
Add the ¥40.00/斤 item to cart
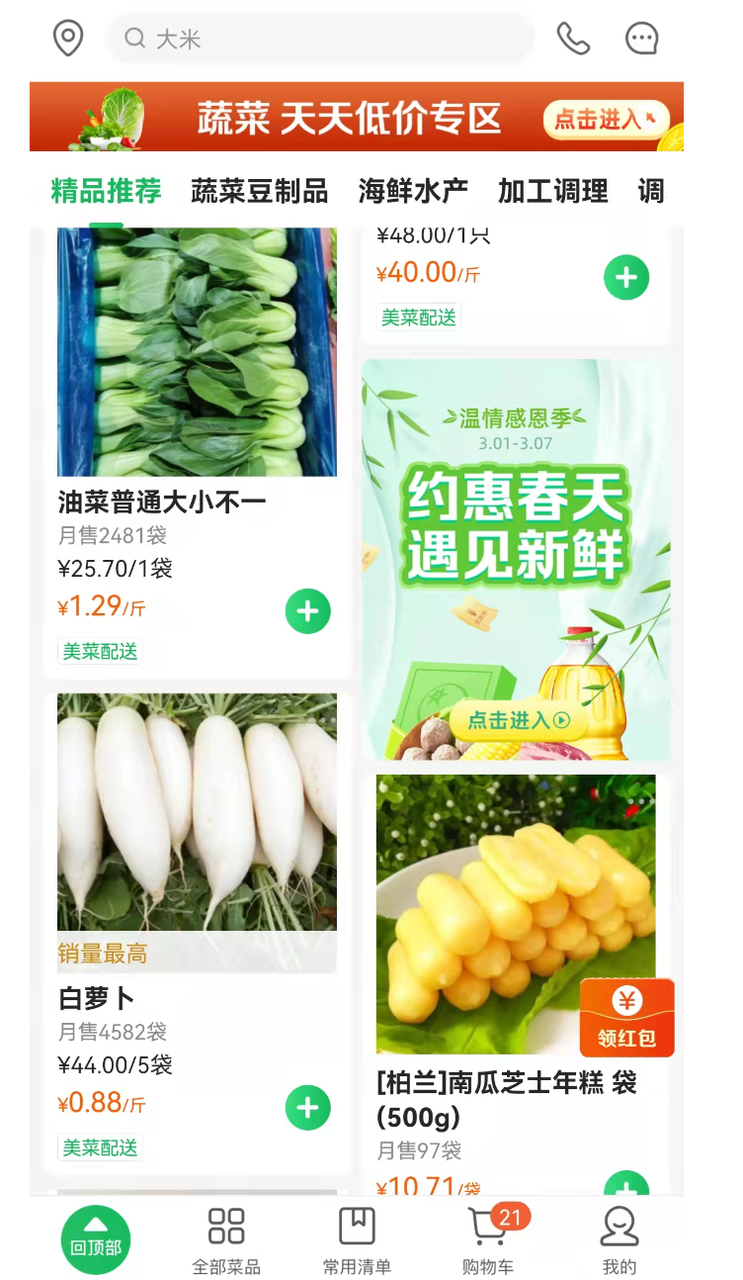[x=626, y=277]
